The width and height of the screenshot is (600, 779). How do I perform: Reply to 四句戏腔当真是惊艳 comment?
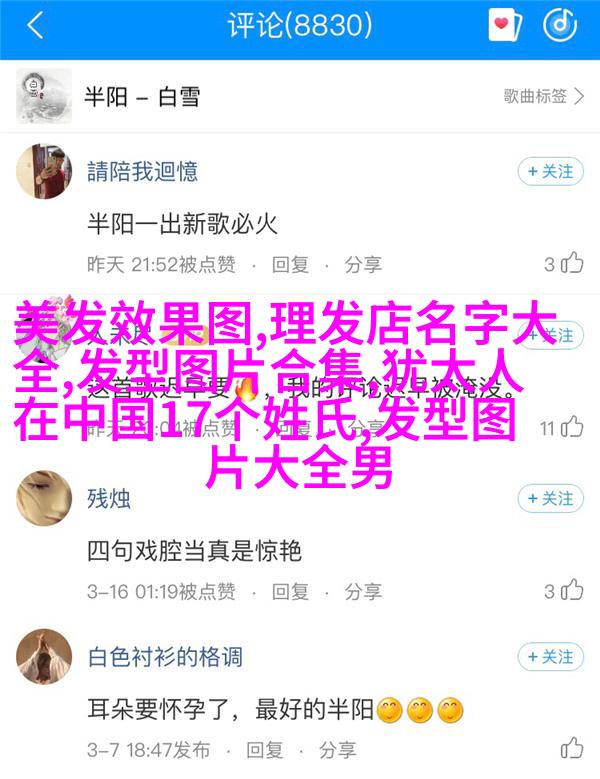click(x=290, y=590)
